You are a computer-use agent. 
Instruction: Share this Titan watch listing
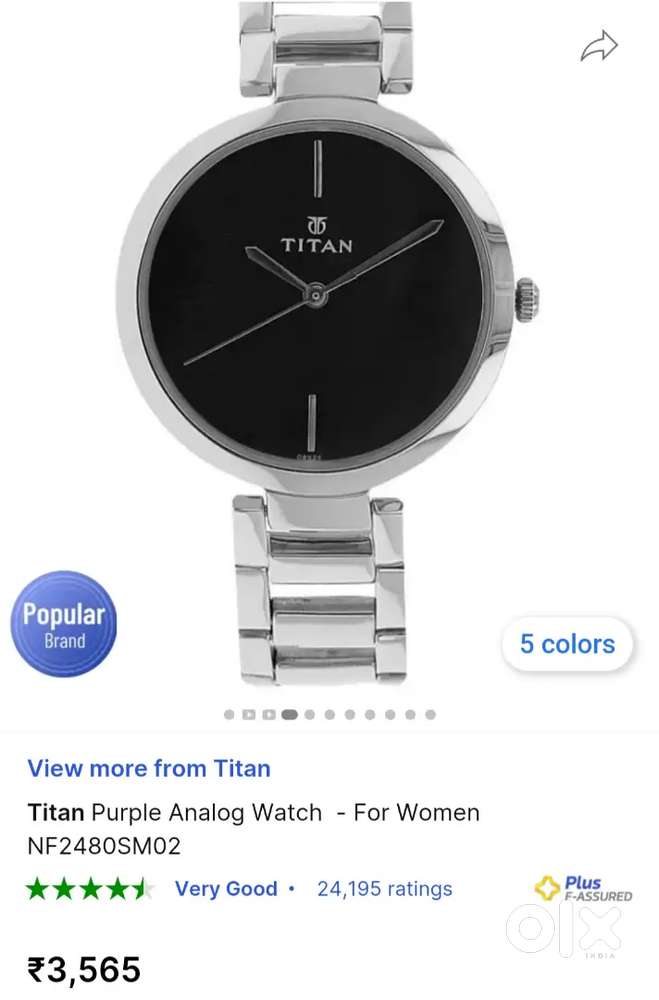(599, 47)
